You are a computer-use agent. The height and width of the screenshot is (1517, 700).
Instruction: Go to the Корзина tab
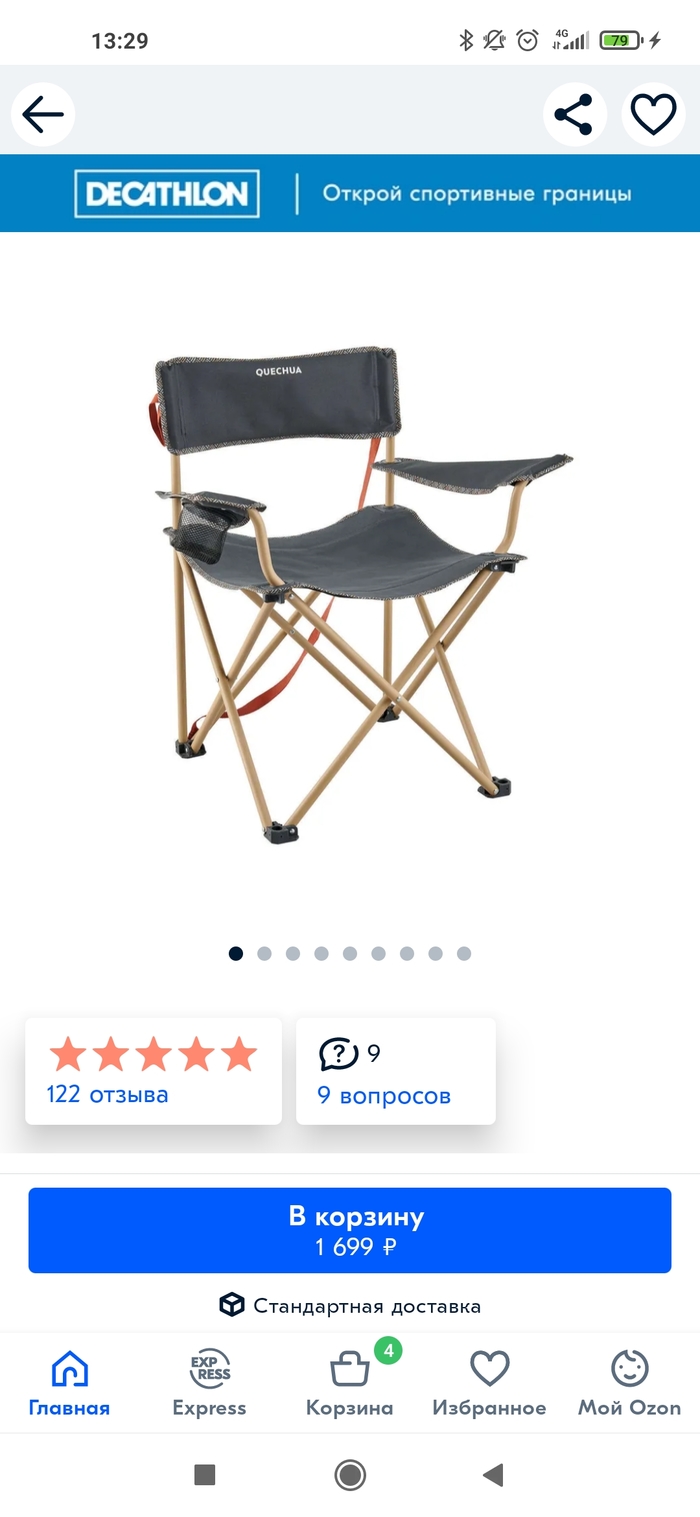(350, 1383)
